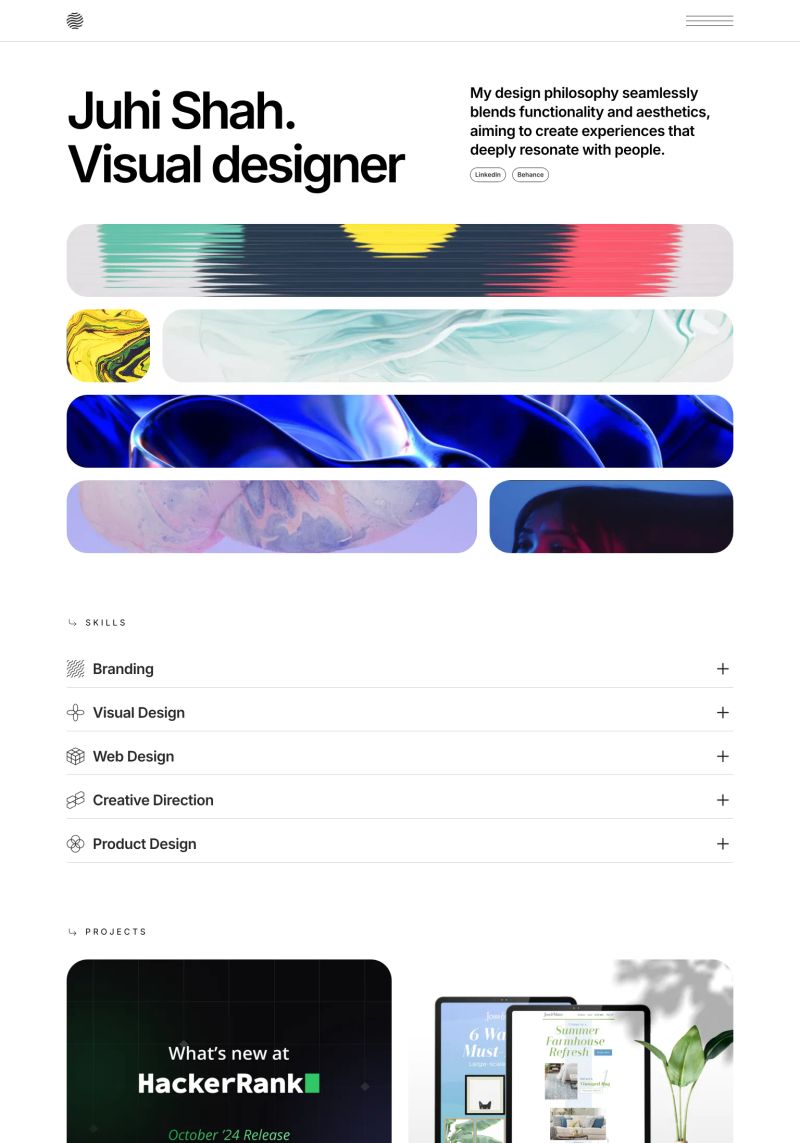Expand the Product Design skill row
Image resolution: width=800 pixels, height=1143 pixels.
pos(722,844)
